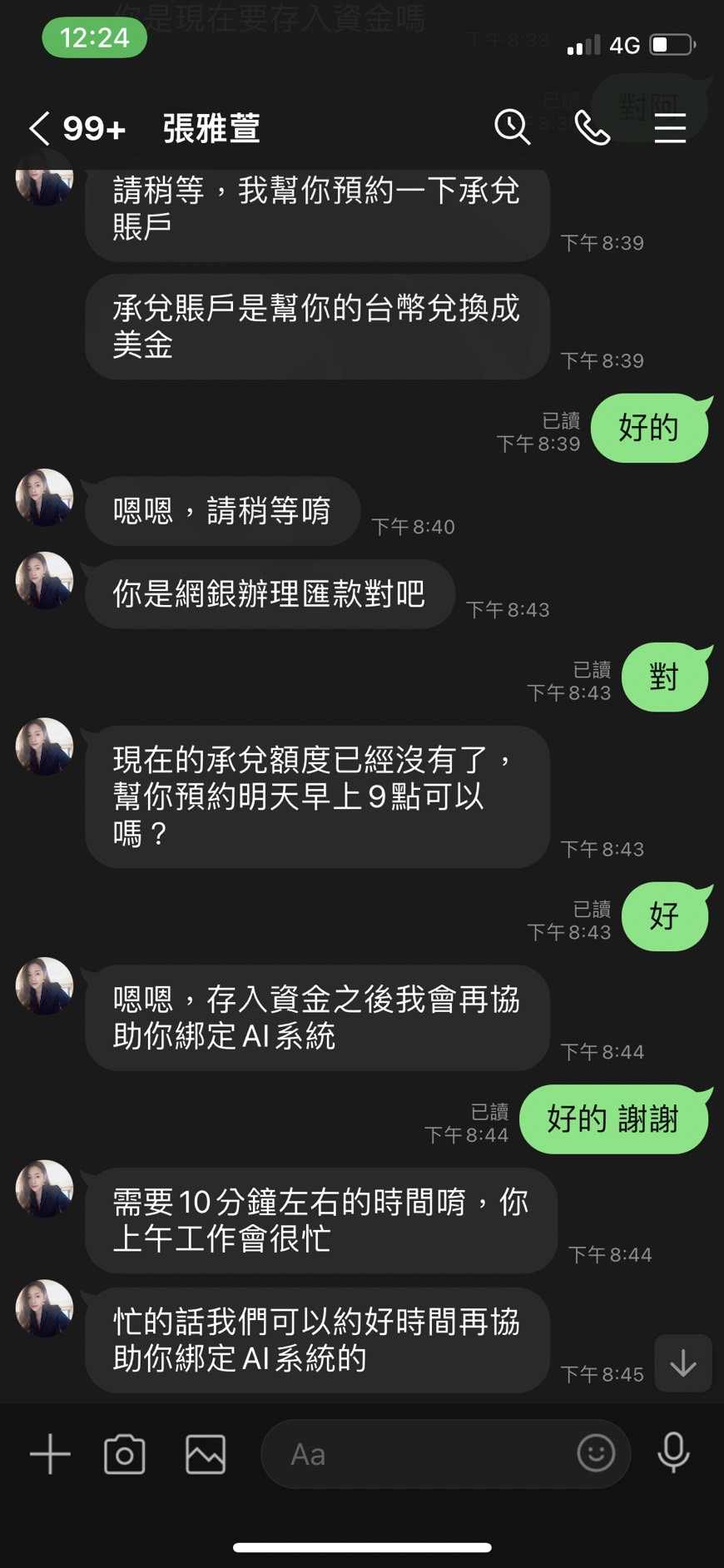
Task: Jump to the latest message
Action: coord(683,1363)
